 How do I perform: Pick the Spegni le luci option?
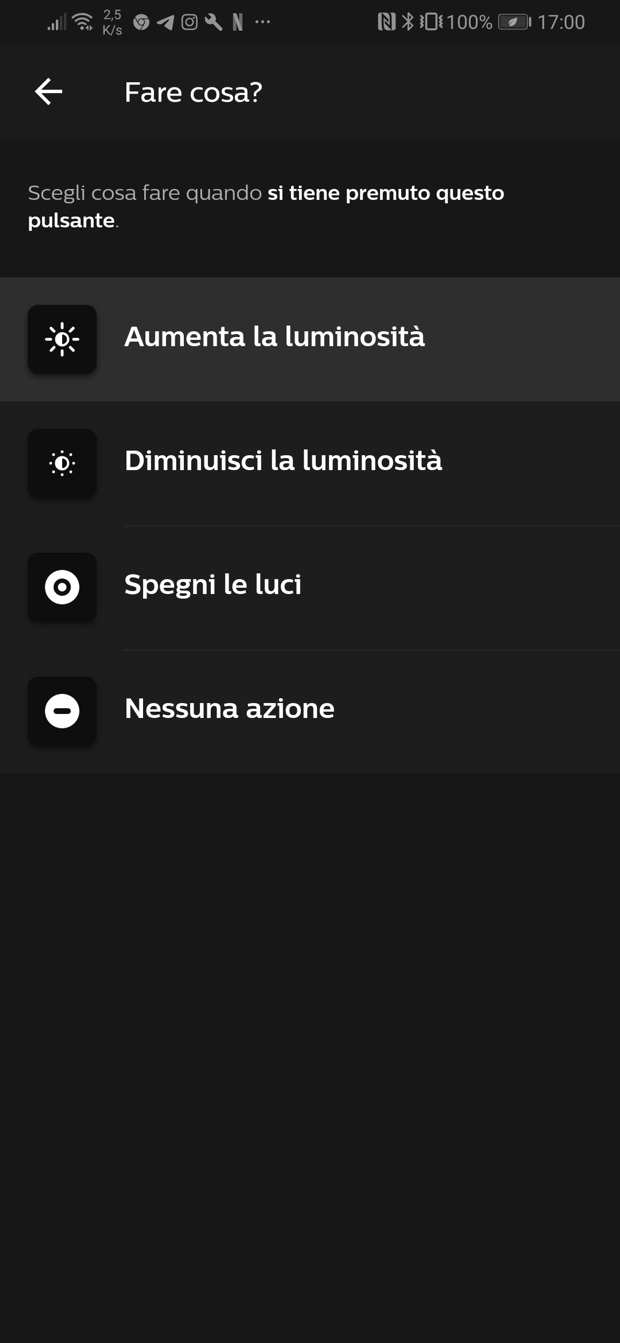(x=213, y=586)
